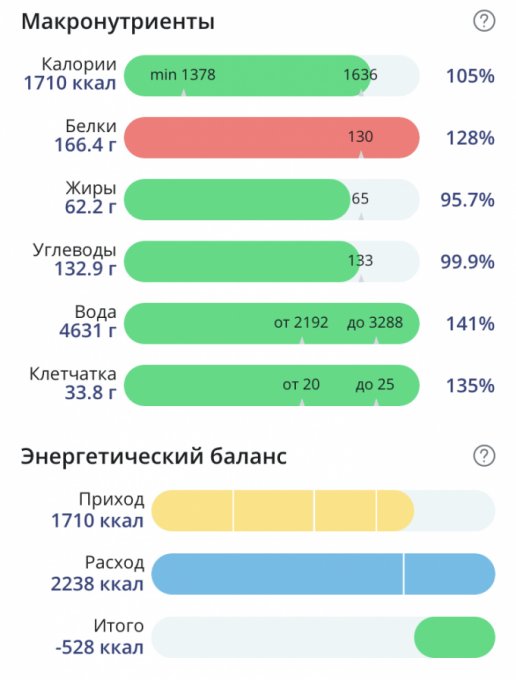Open the help icon next to Энергетический баланс
Viewport: 516px width, 680px height.
point(484,456)
